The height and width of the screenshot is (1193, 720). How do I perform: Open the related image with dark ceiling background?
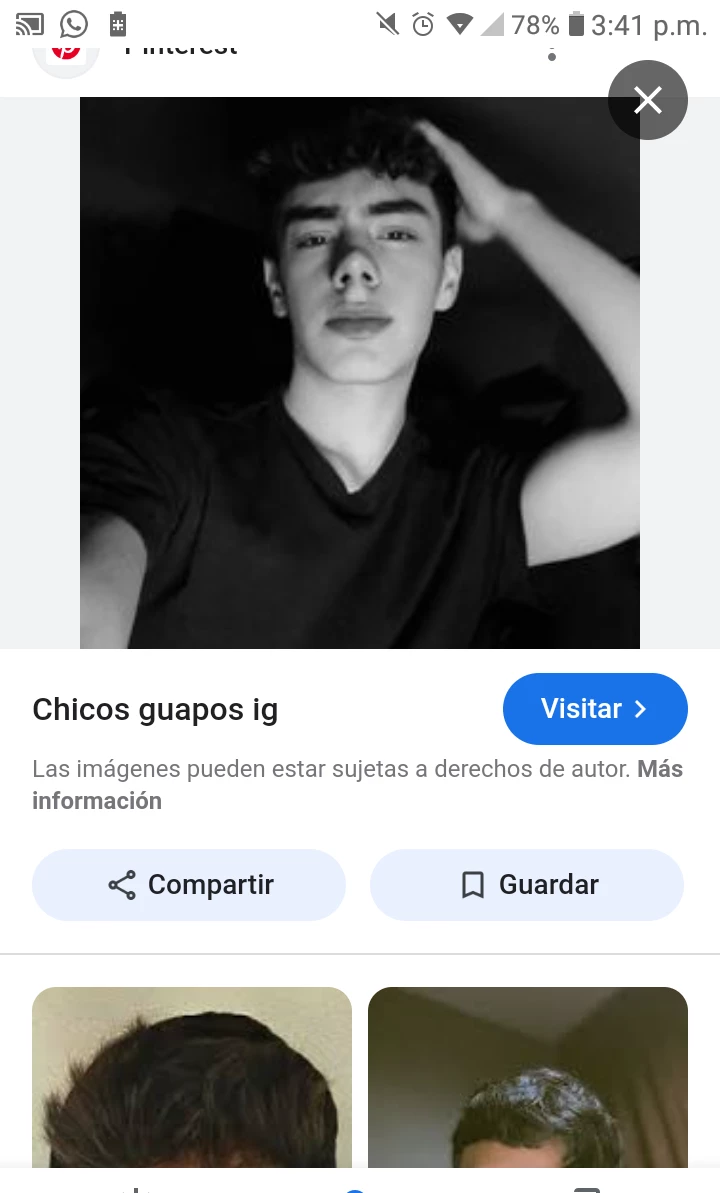click(x=528, y=1076)
